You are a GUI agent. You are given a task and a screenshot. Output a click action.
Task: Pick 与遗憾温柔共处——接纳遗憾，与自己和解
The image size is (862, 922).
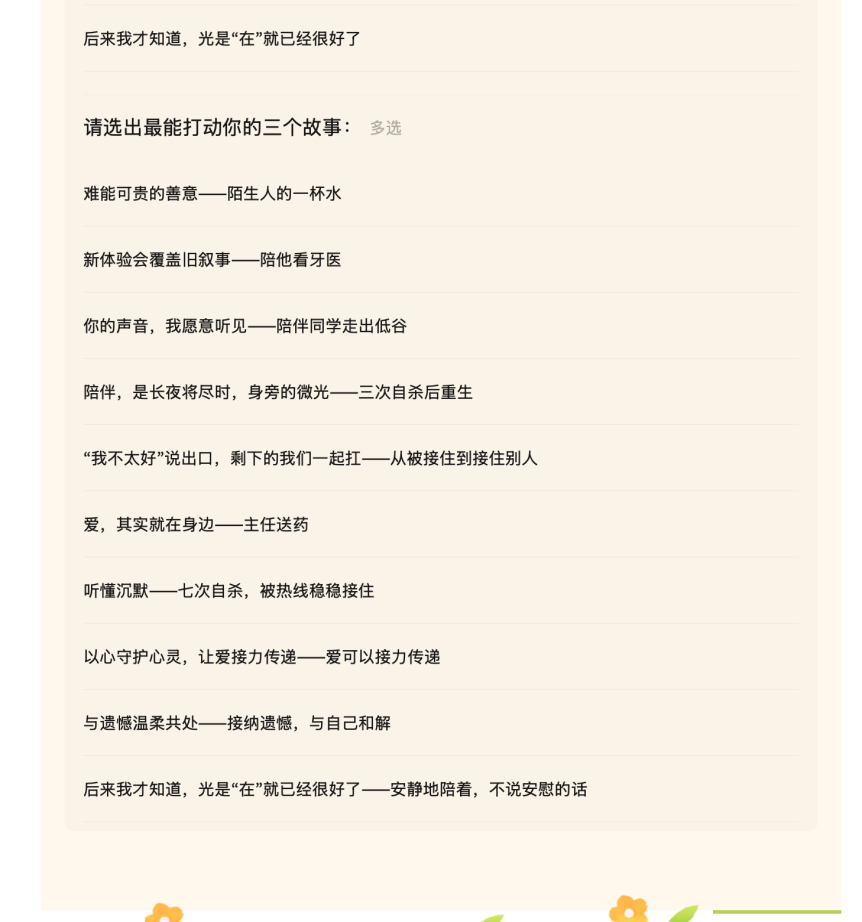[x=440, y=723]
